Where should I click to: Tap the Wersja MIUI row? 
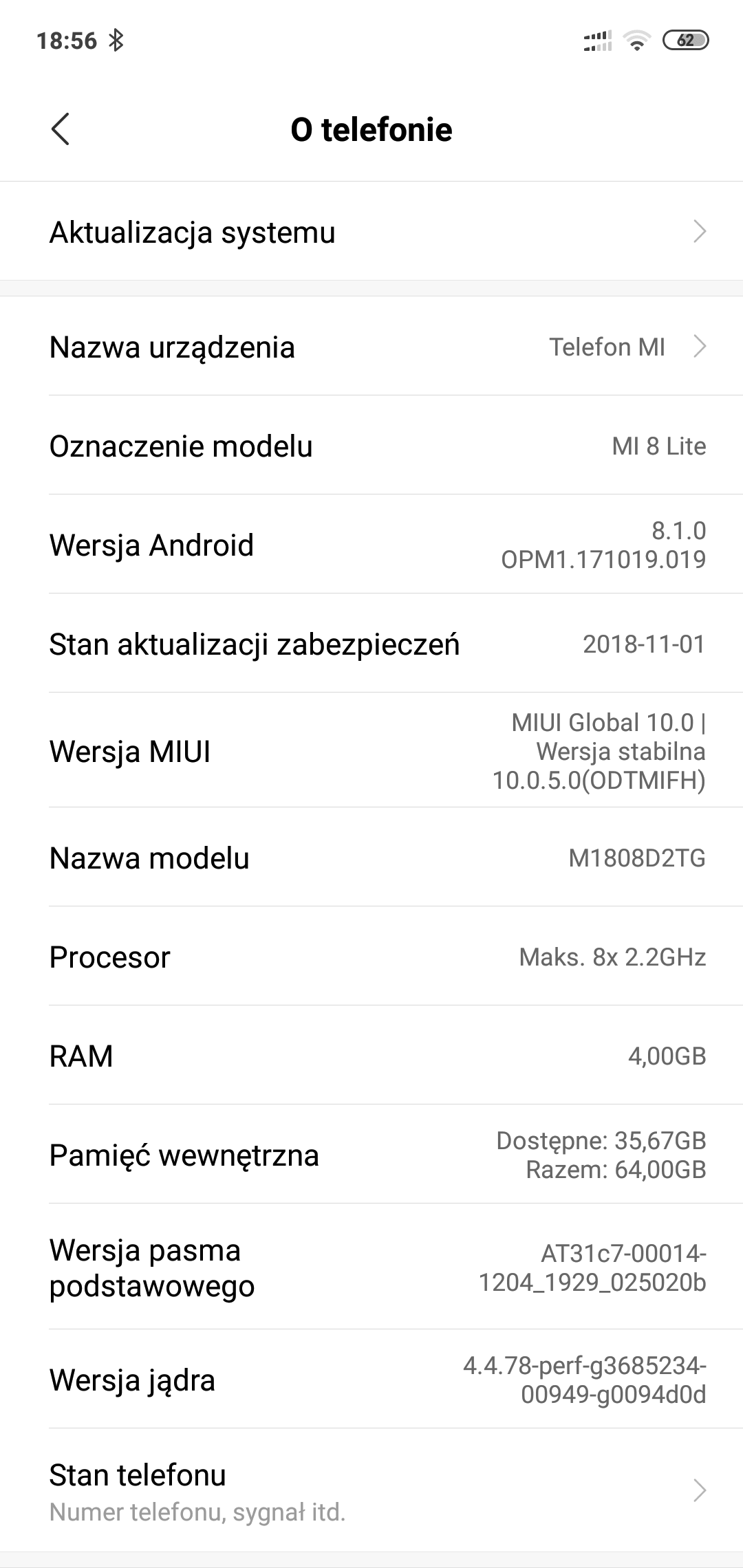(371, 750)
